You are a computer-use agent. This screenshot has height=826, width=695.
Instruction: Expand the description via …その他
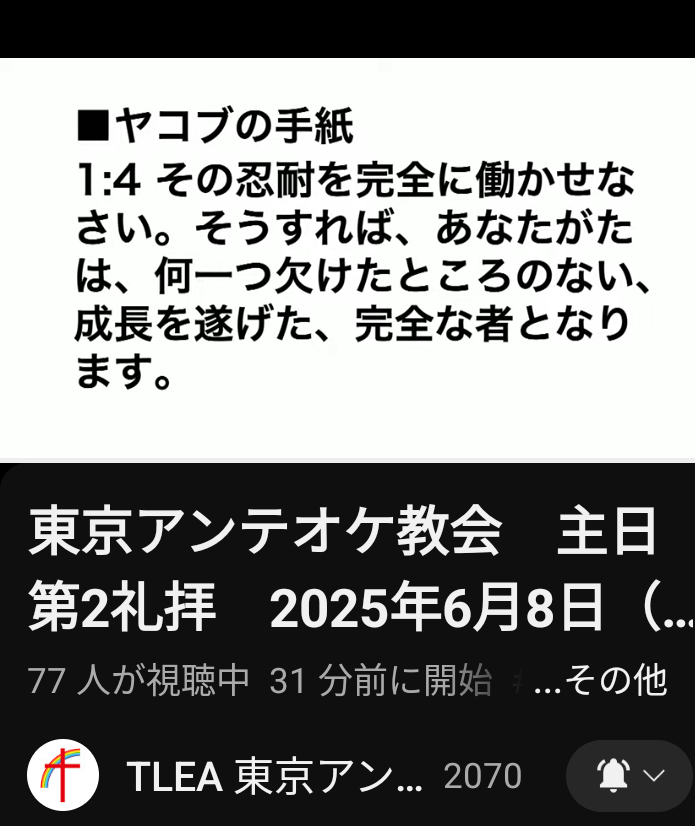tap(600, 681)
